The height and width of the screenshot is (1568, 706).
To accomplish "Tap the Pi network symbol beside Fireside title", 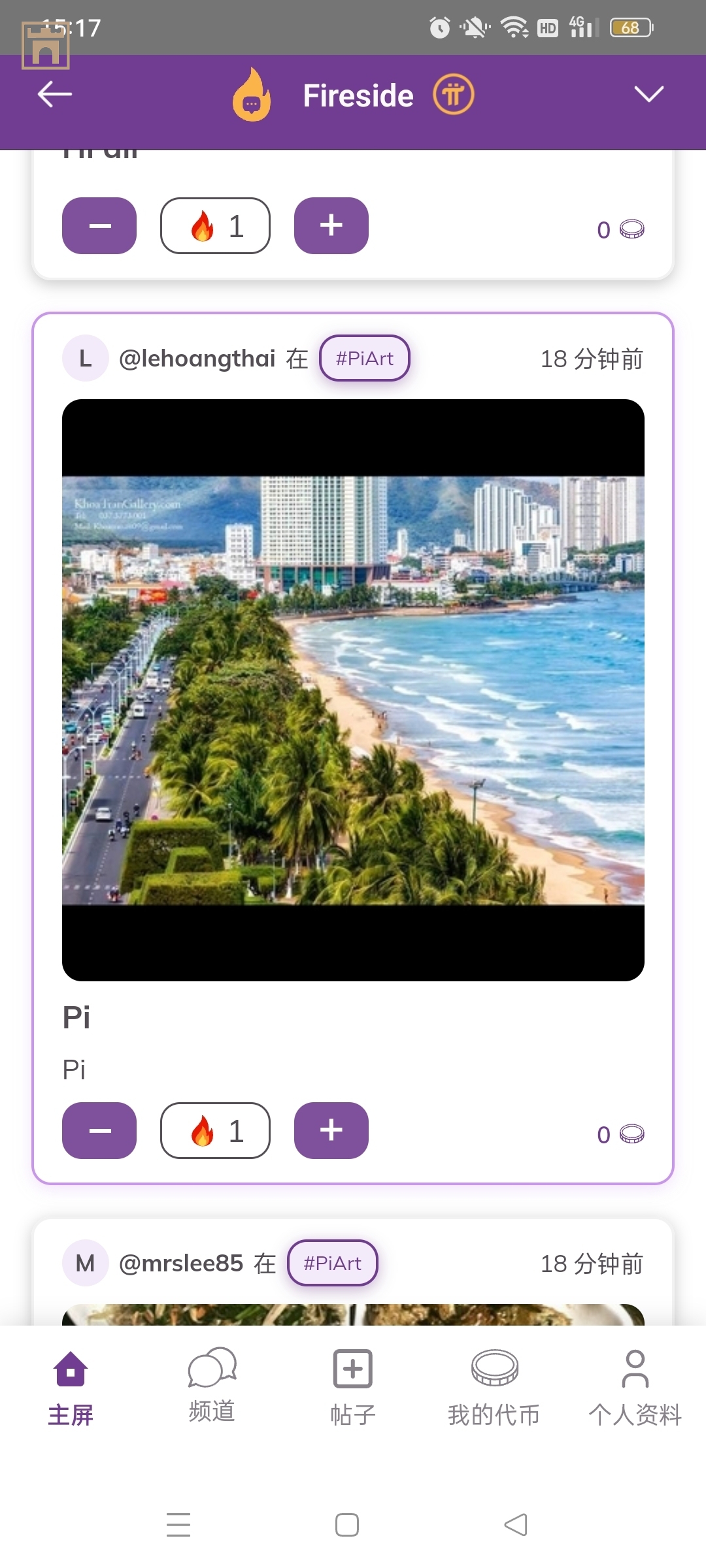I will coord(456,95).
